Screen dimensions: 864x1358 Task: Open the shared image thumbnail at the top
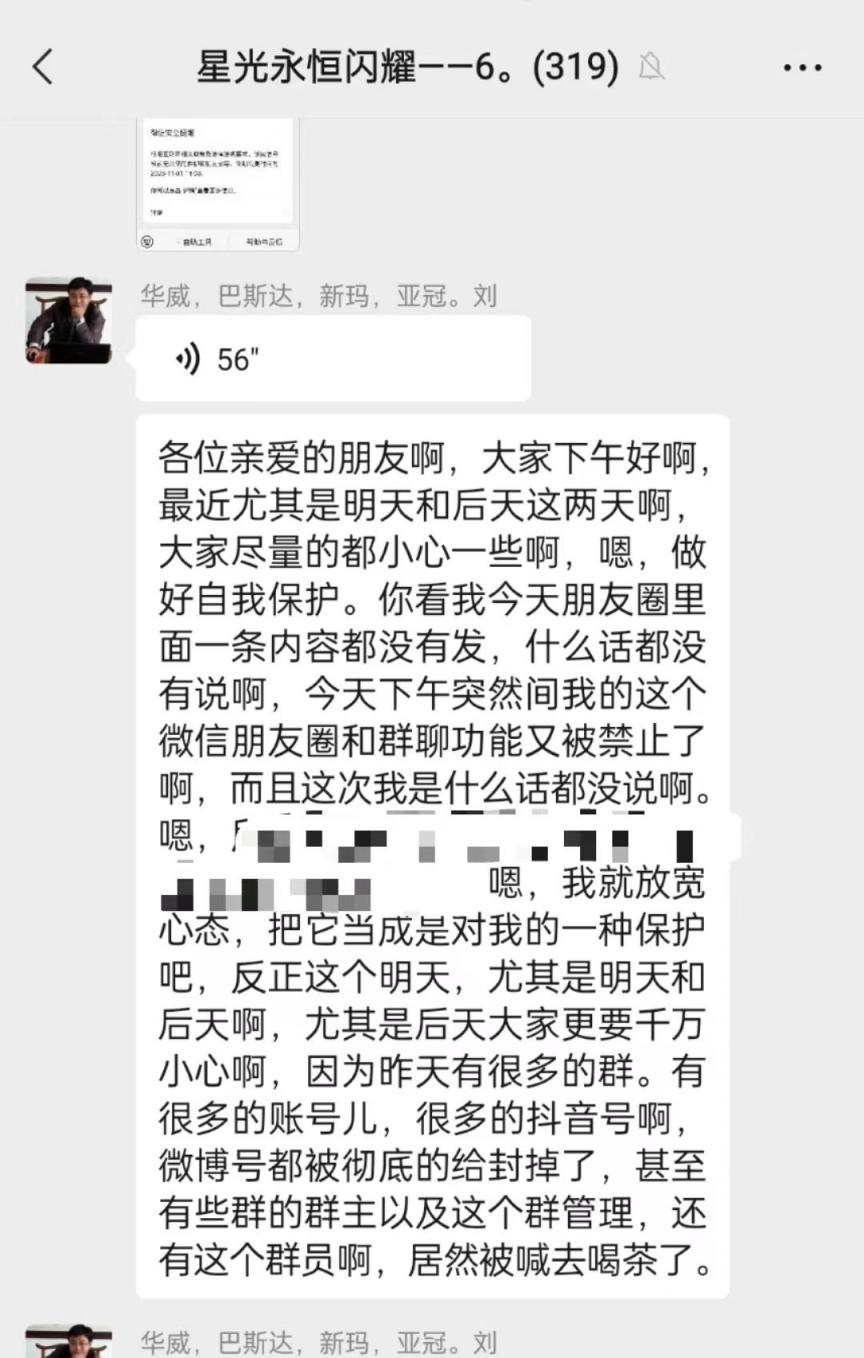(x=217, y=185)
